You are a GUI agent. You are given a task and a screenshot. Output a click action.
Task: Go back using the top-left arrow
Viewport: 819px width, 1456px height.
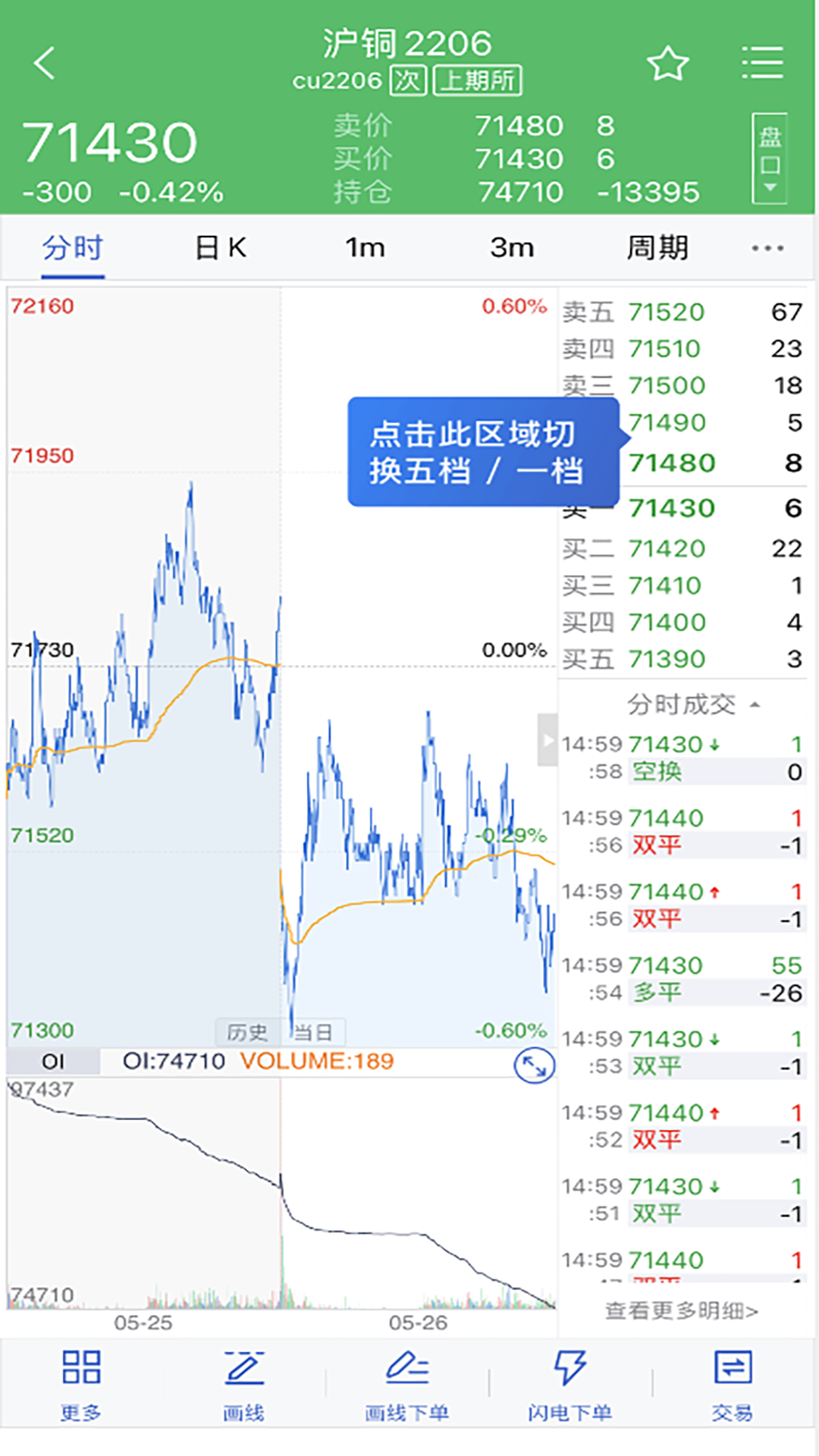point(45,63)
